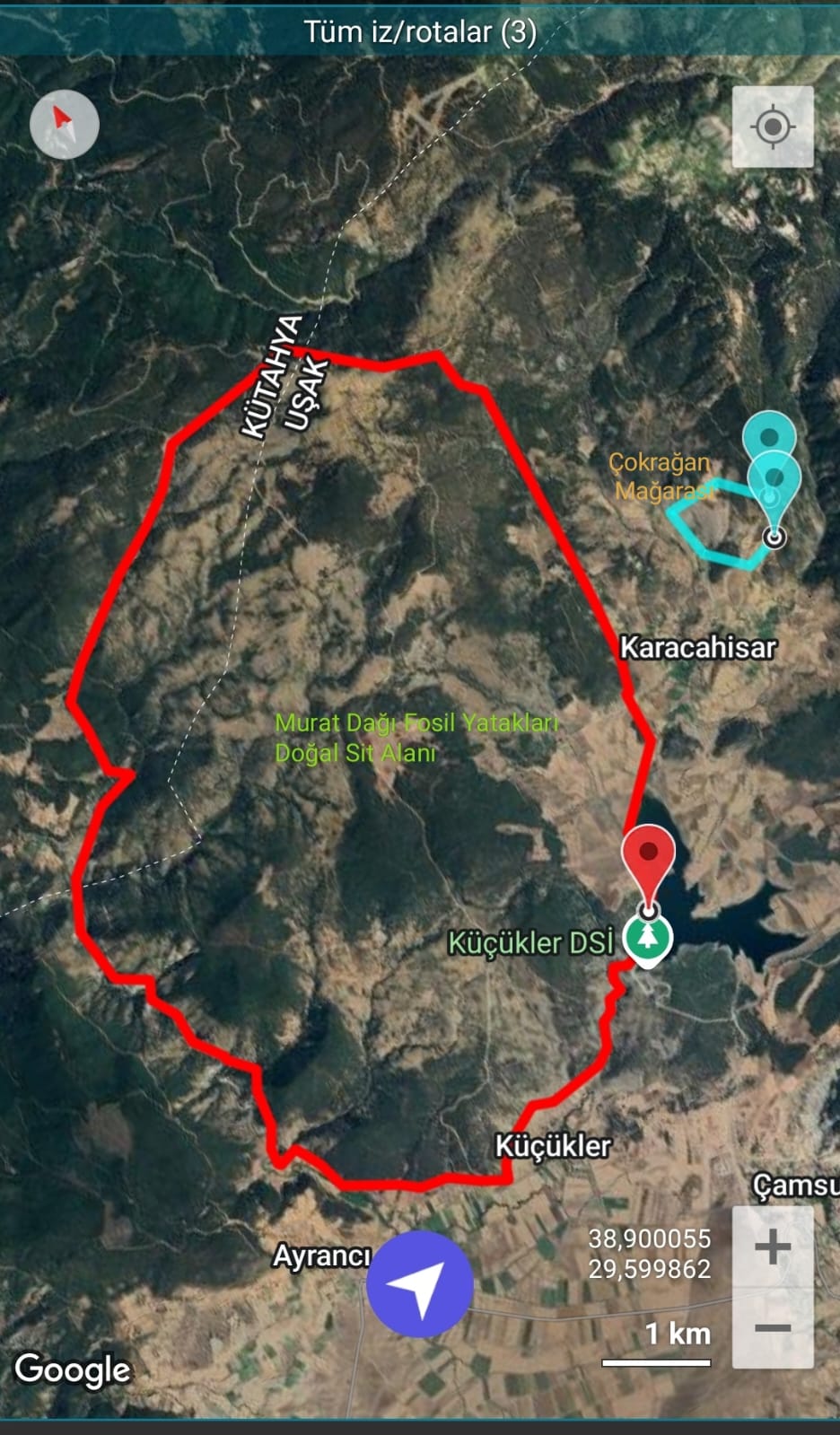Zoom out with the minus button

coord(772,1327)
